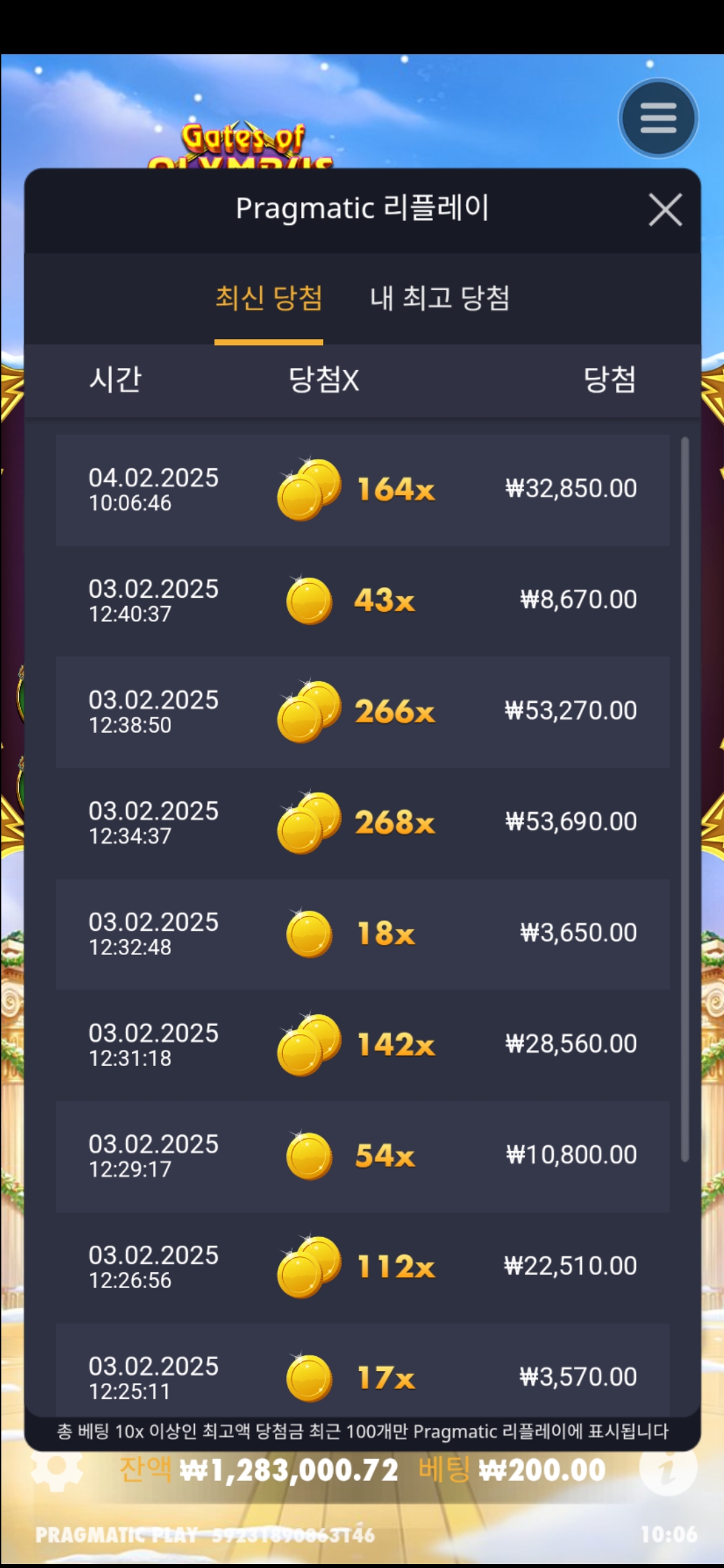The image size is (724, 1568).
Task: Open replay for the 17x win
Action: coord(362,1374)
